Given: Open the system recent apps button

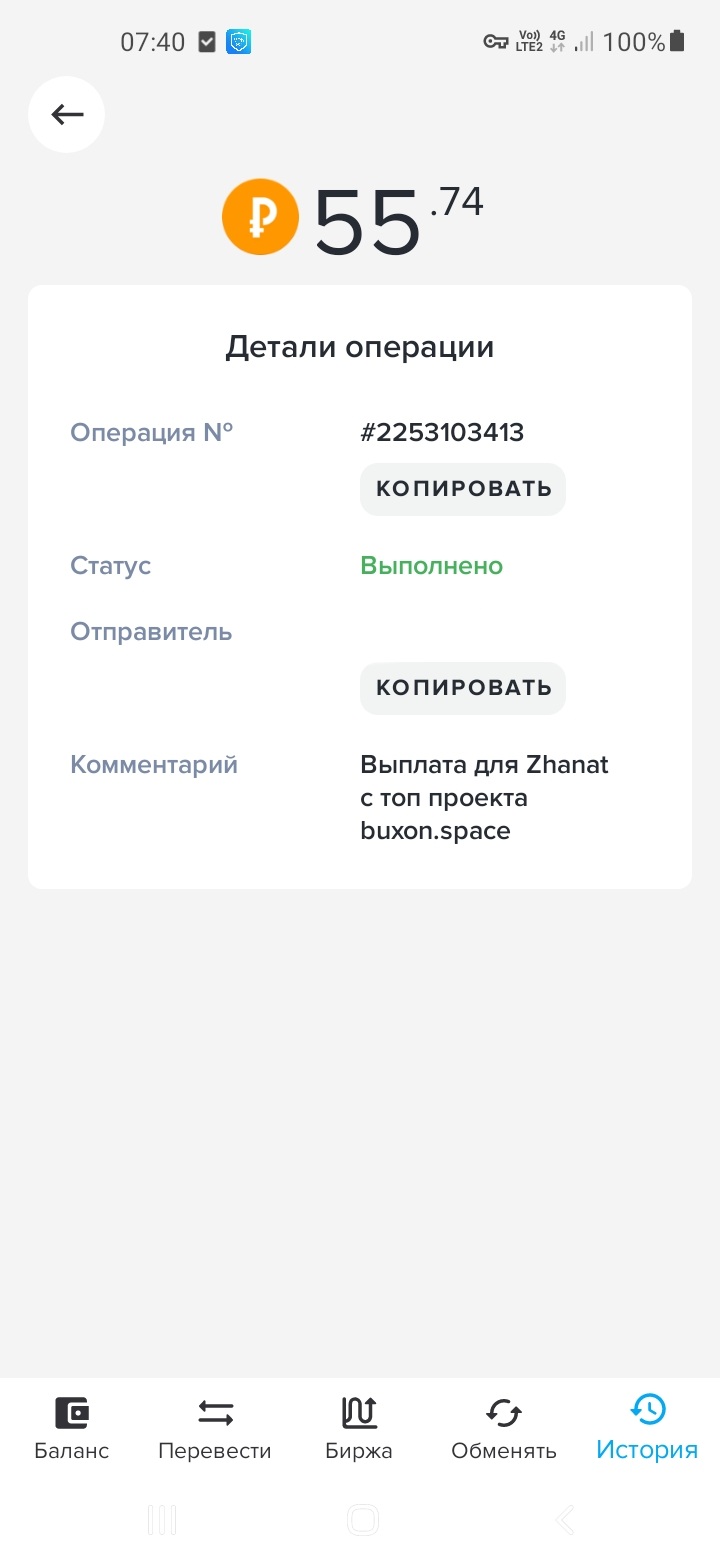Looking at the screenshot, I should (161, 1521).
